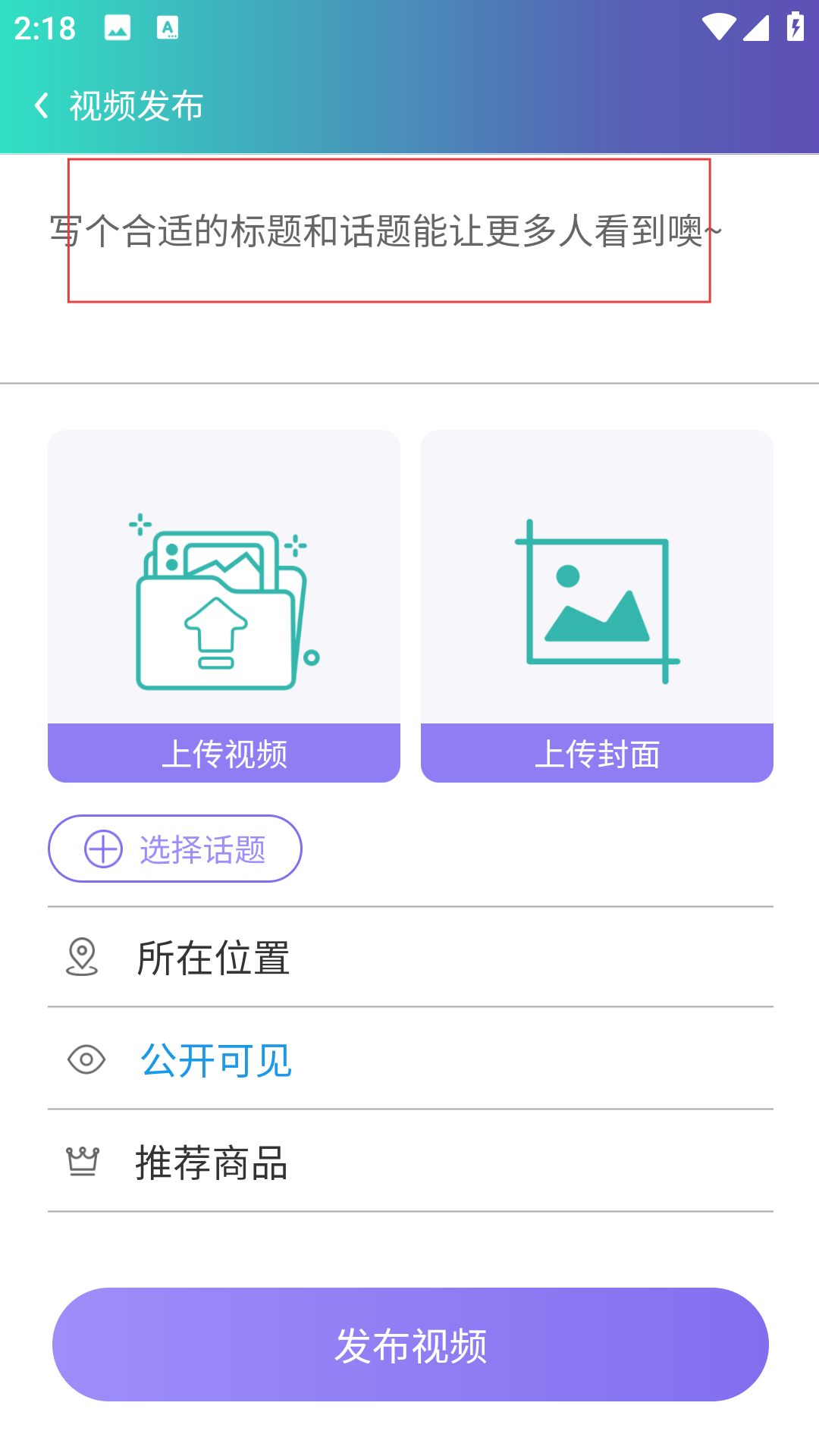Tap the 发布视频 button
Viewport: 819px width, 1456px height.
point(410,1345)
